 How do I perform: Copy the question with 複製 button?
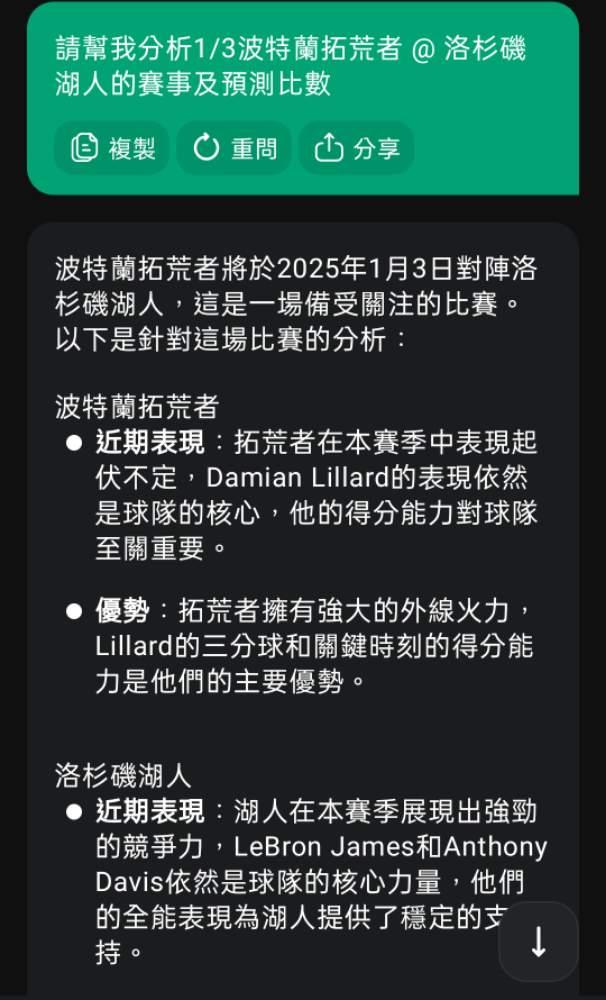113,149
